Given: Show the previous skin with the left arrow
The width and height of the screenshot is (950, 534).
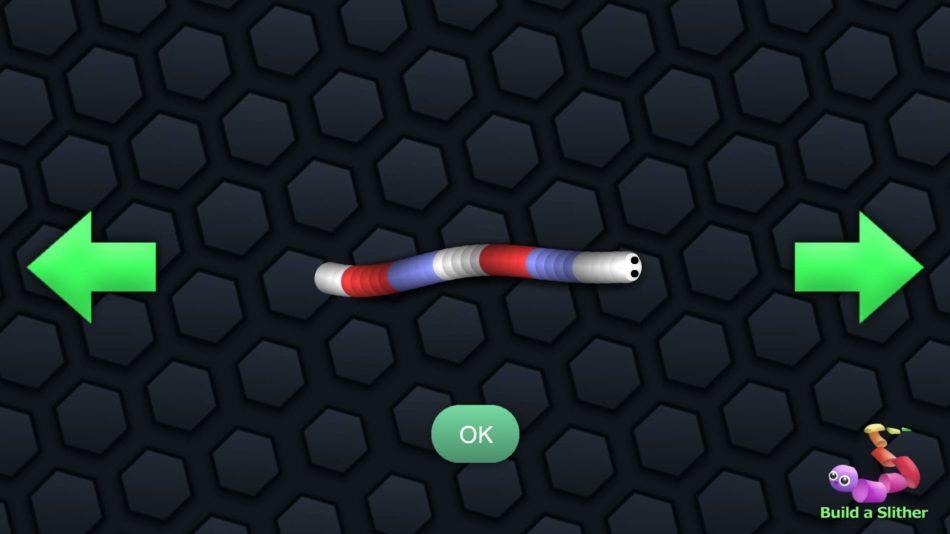Looking at the screenshot, I should click(90, 267).
